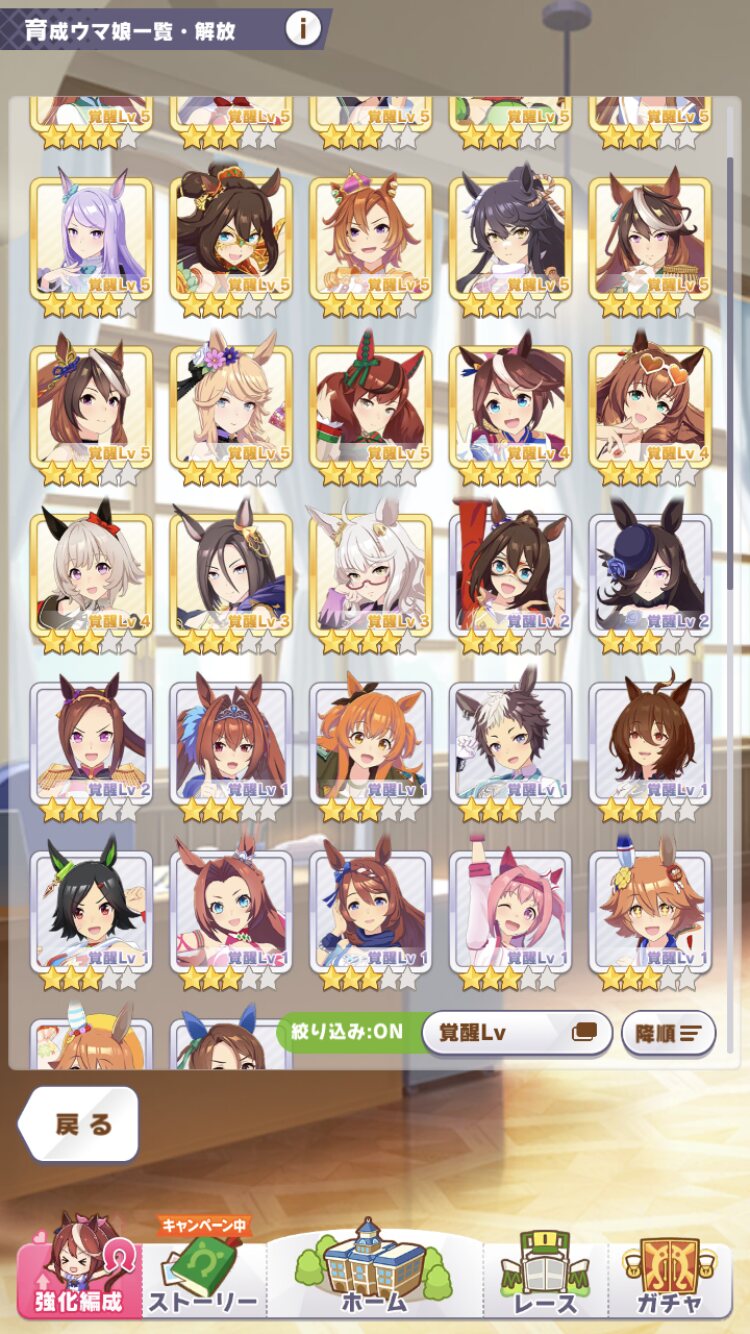Select the purple-haired character card
Screen dimensions: 750x1334
91,242
